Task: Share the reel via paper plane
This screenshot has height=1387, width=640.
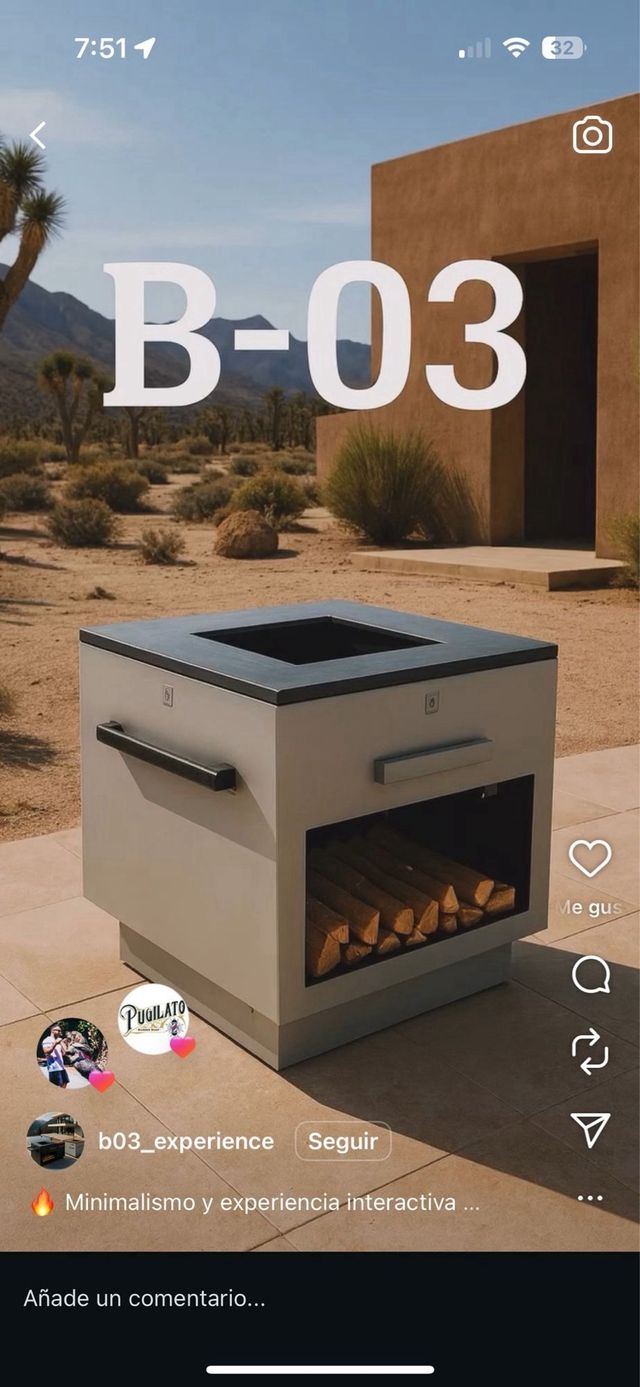Action: coord(590,1130)
